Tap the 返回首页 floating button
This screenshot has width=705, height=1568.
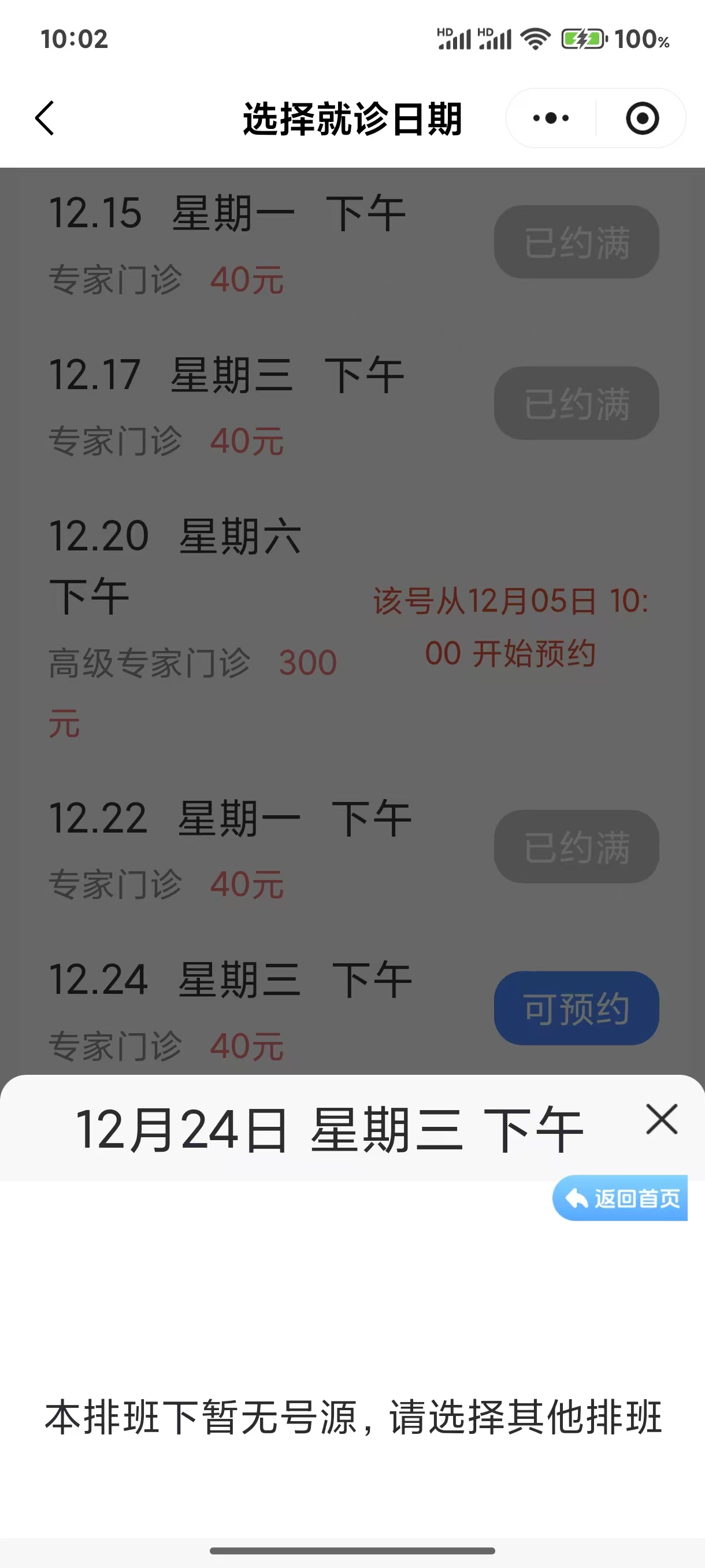[x=620, y=1198]
